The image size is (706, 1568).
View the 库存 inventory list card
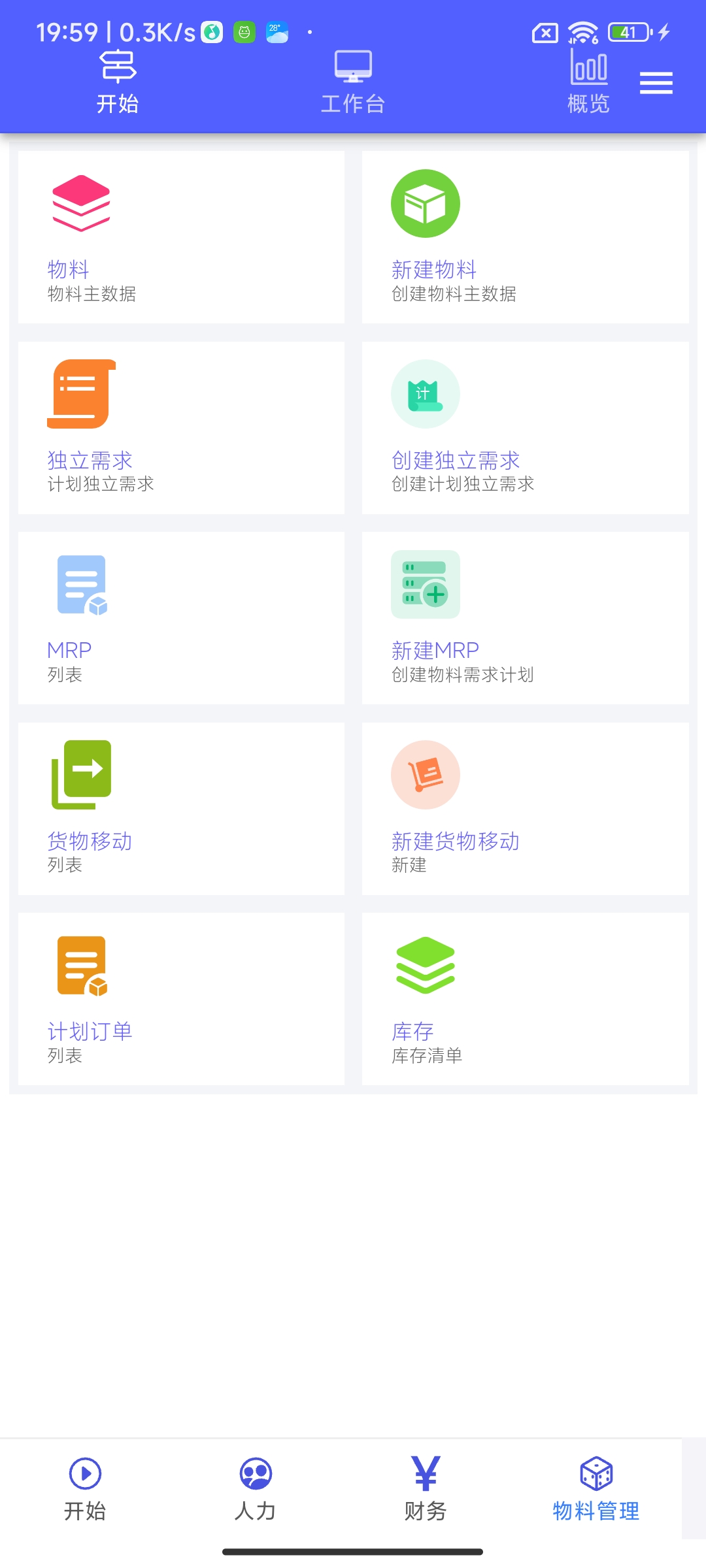click(x=525, y=999)
